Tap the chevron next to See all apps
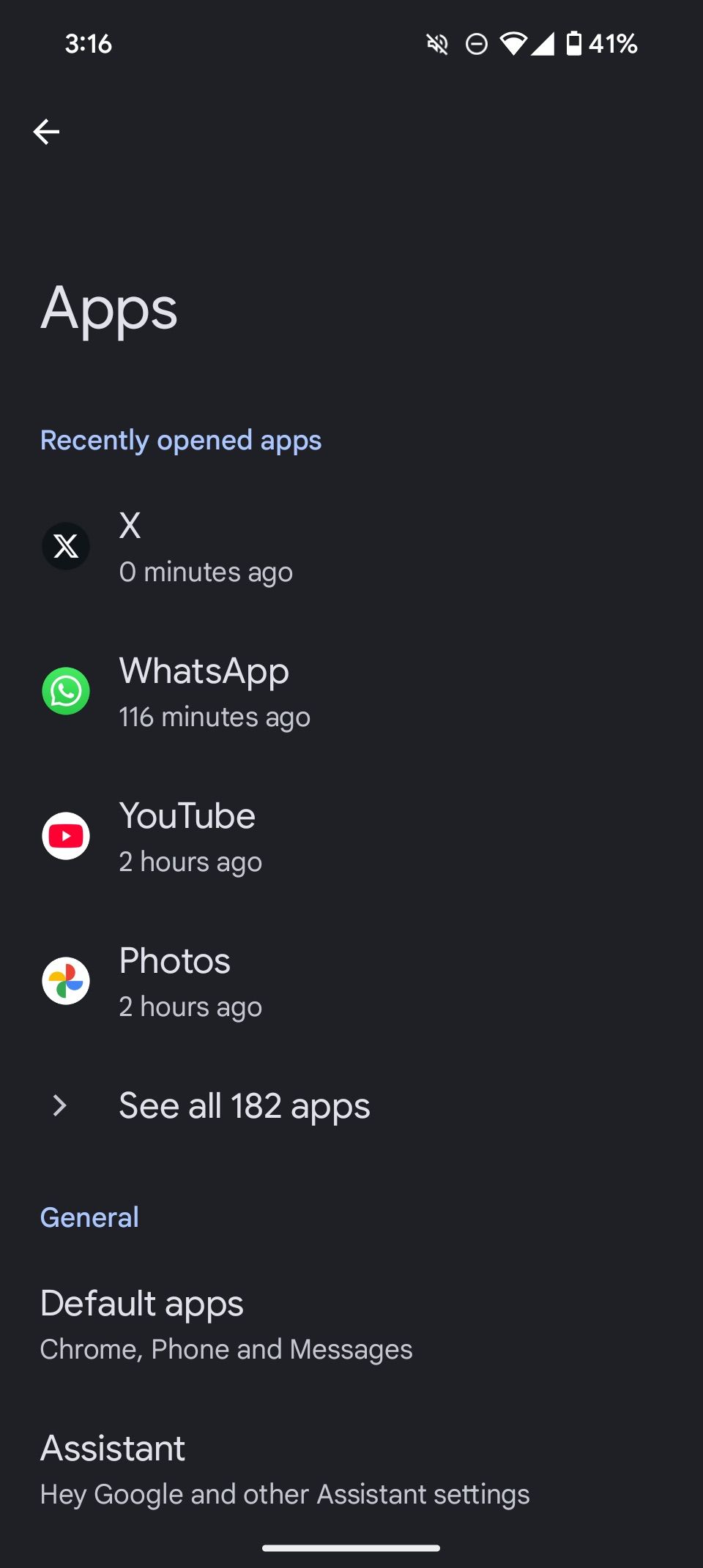Screen dimensions: 703x1568 [x=59, y=1105]
